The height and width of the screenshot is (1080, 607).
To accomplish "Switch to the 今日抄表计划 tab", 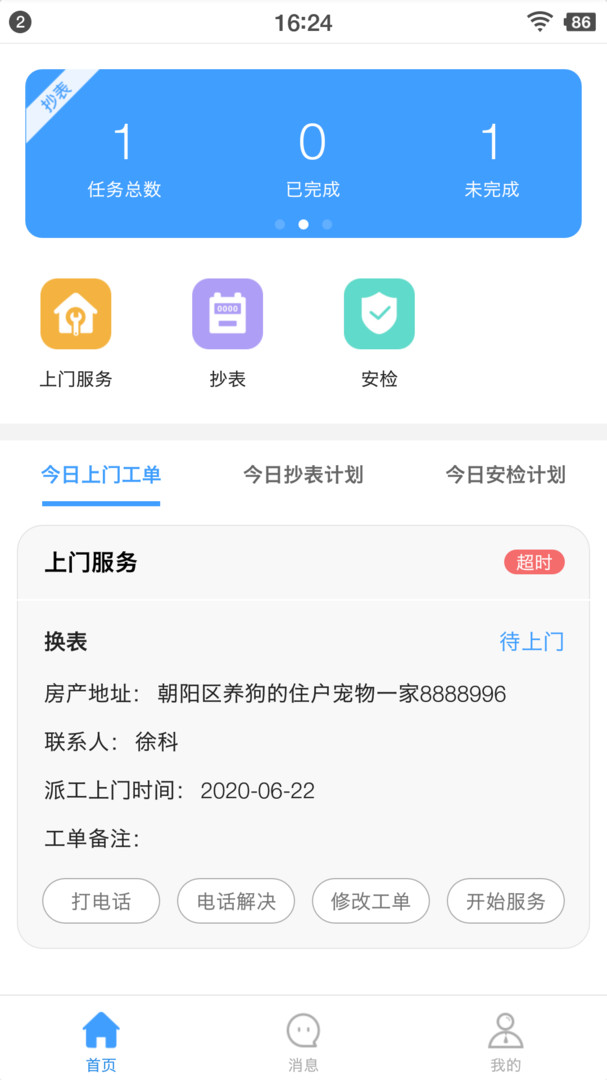I will 303,475.
